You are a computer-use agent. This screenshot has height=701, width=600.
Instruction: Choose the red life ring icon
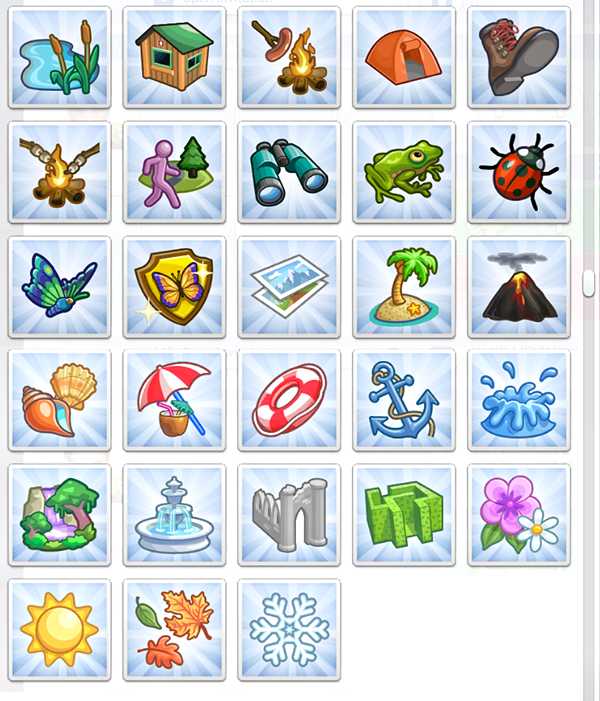point(289,400)
